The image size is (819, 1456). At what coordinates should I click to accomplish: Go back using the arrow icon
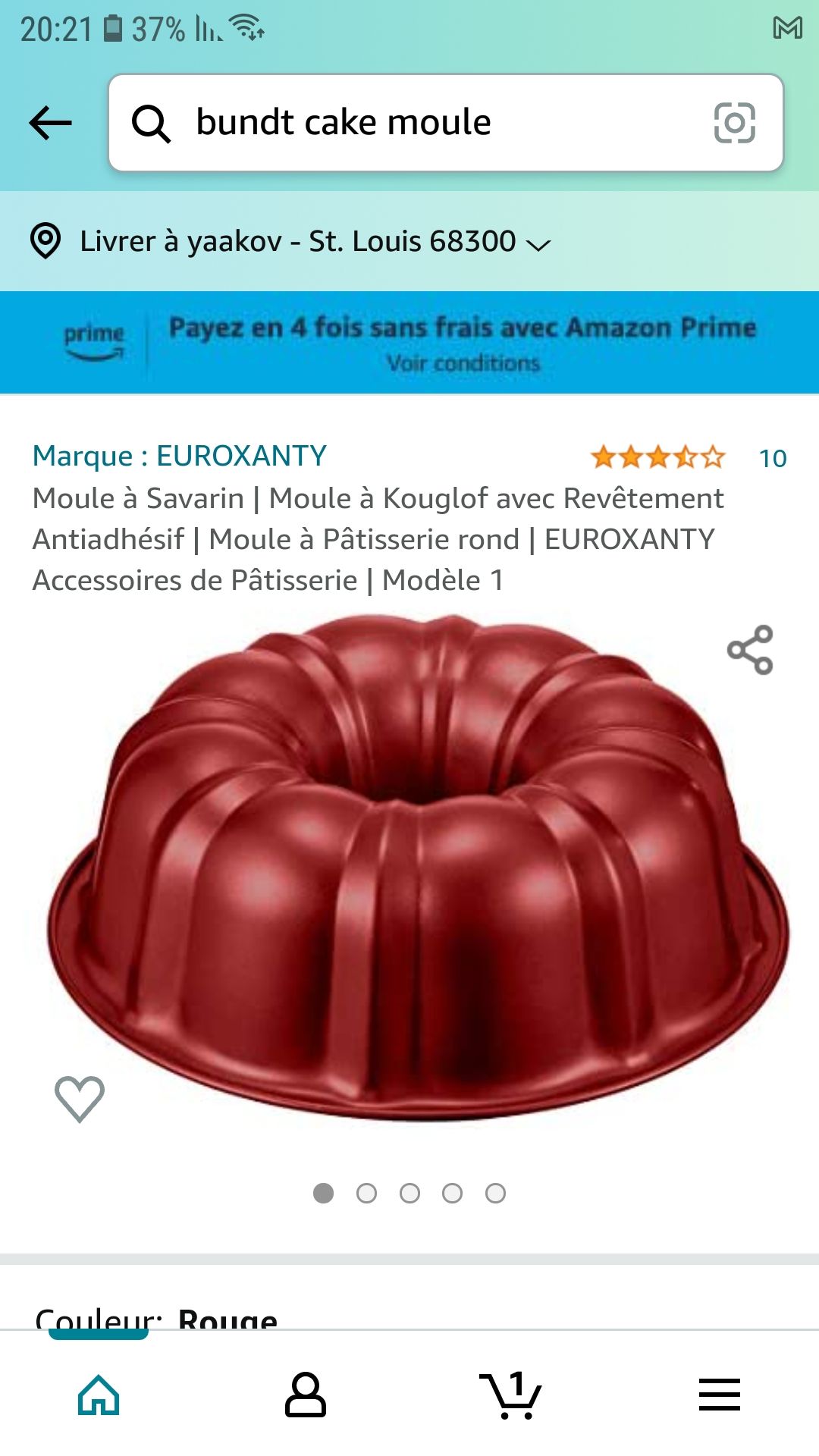[50, 123]
